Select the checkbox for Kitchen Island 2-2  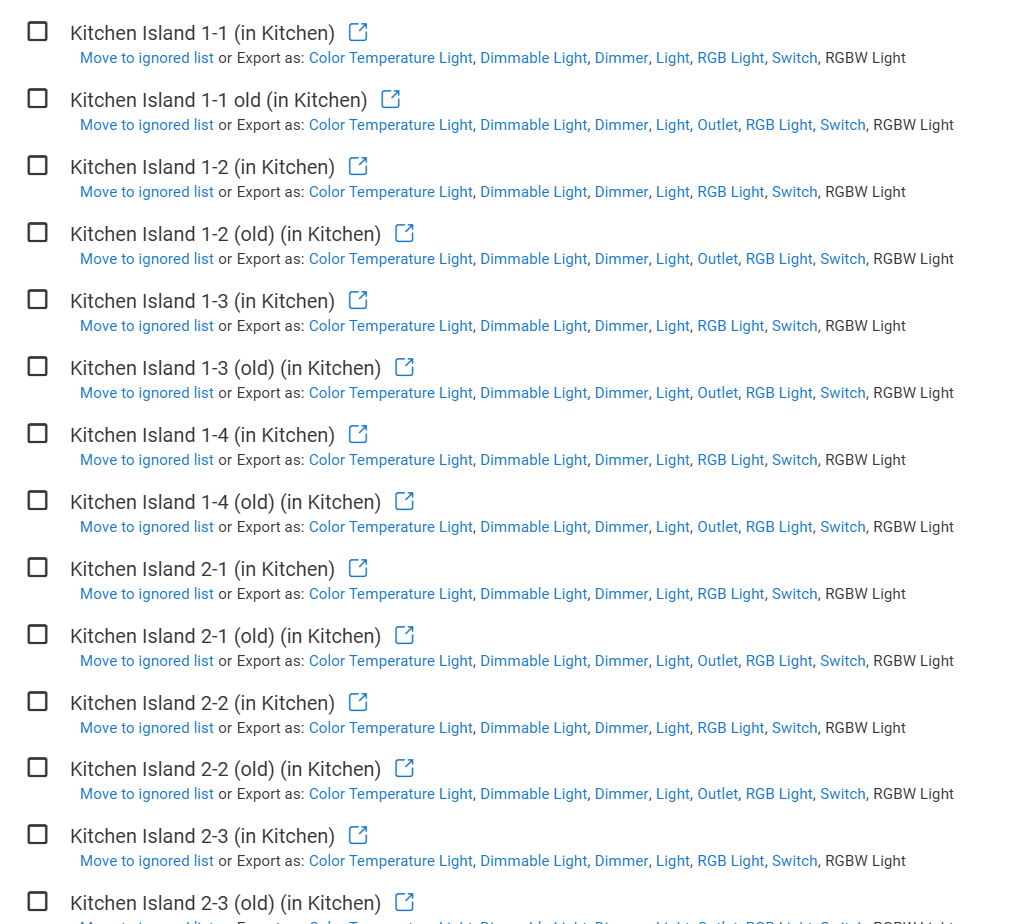coord(37,702)
